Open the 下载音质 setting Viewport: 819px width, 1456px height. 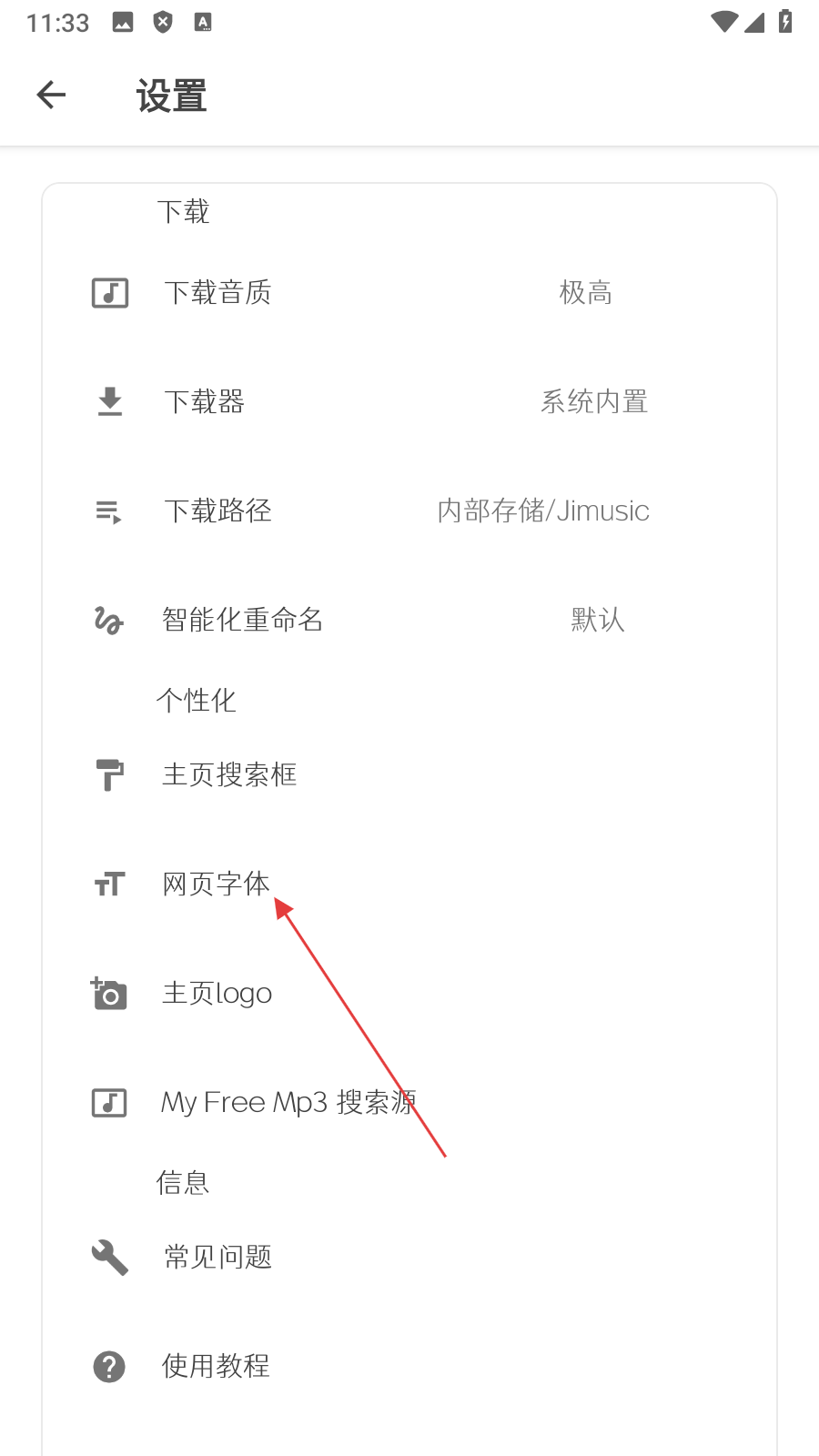click(x=218, y=293)
